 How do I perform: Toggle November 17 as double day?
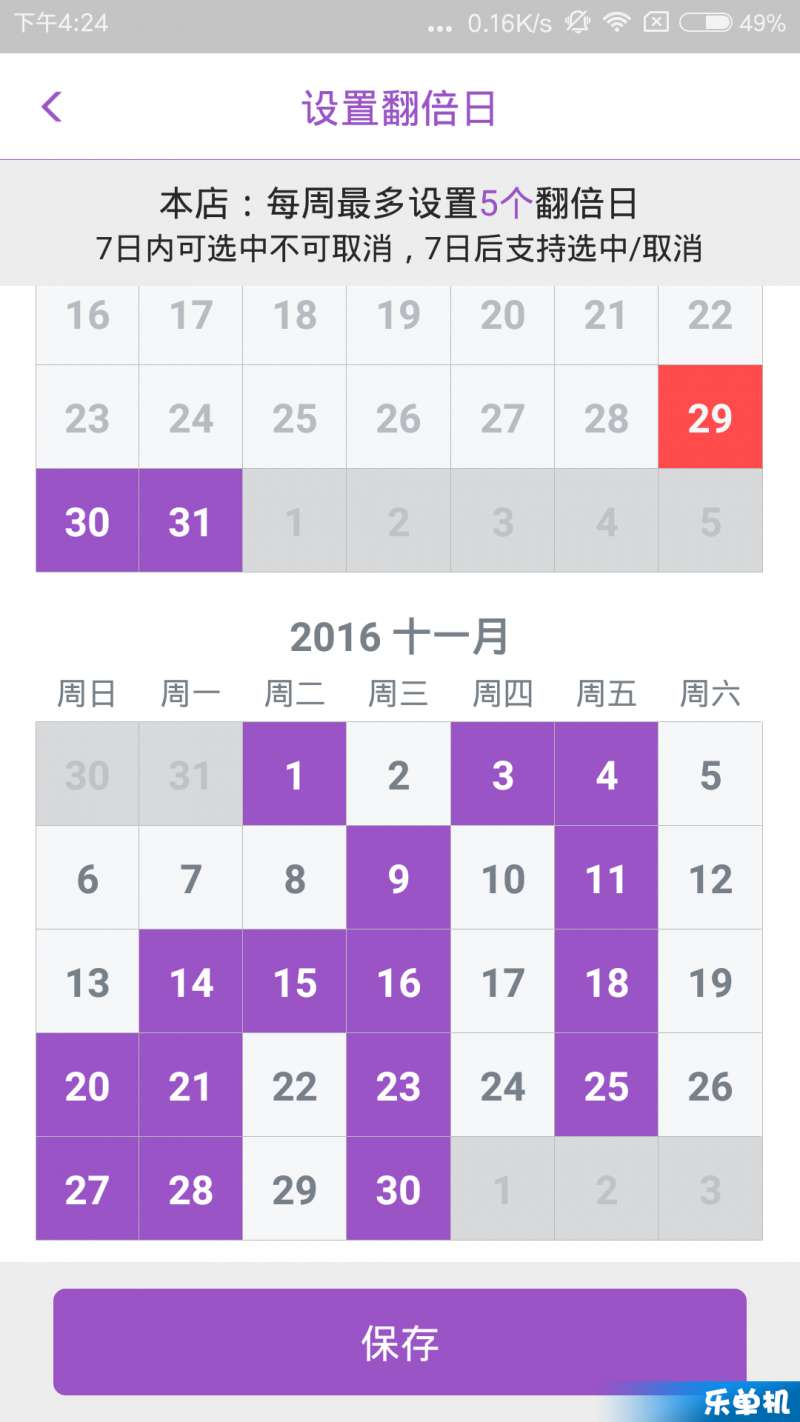[503, 982]
